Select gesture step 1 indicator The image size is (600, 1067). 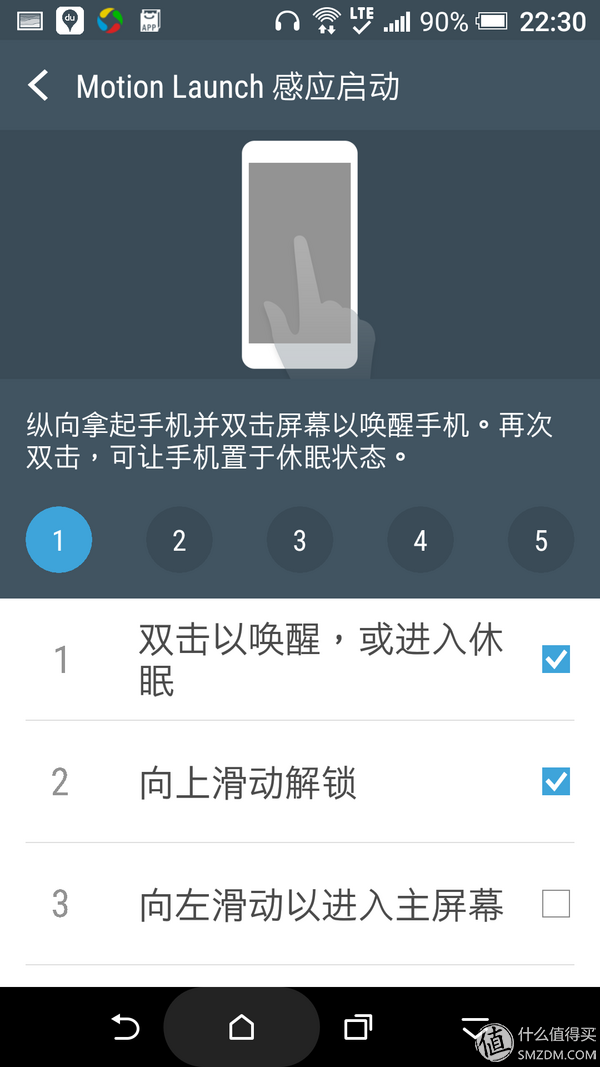(58, 540)
